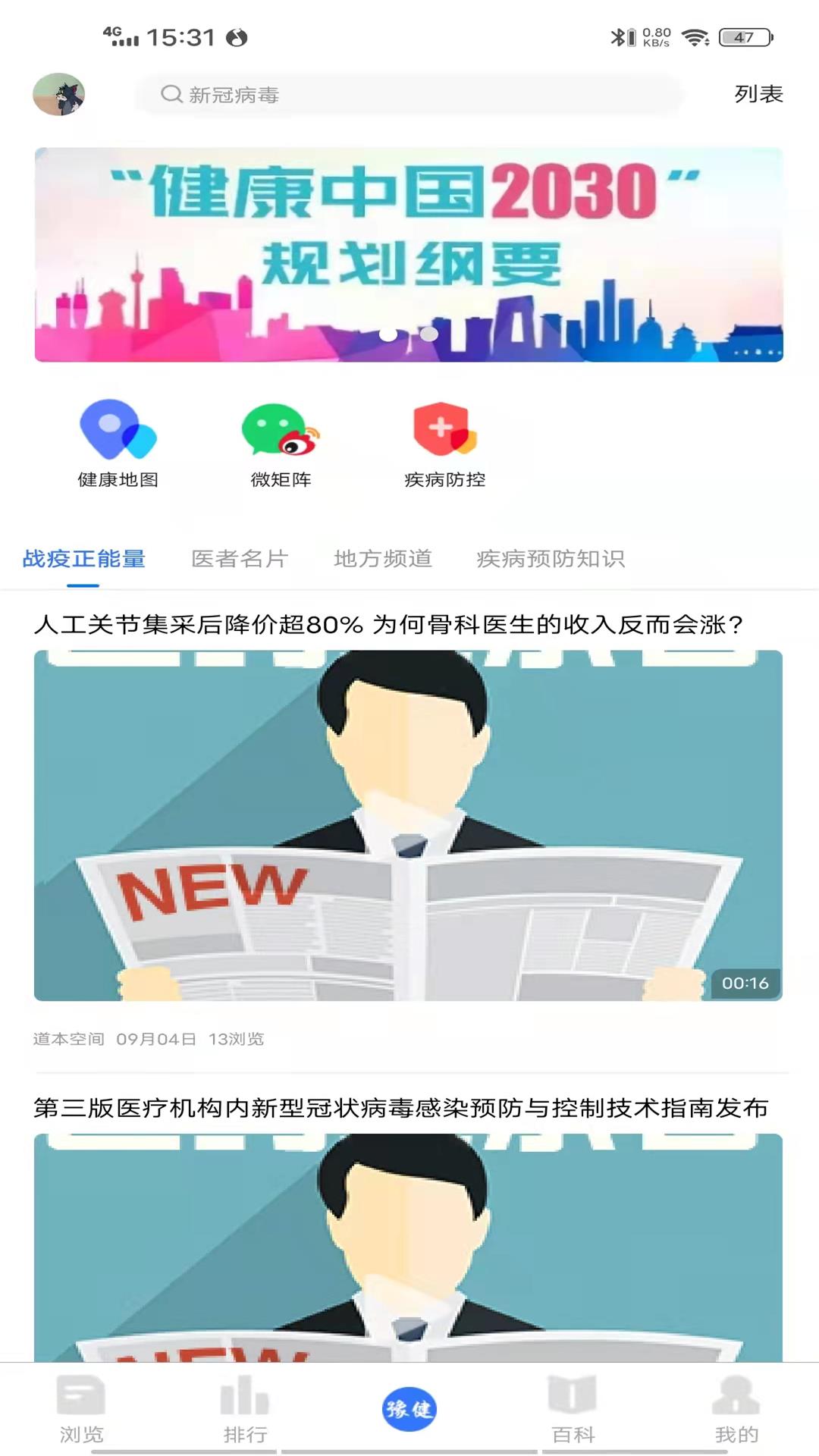The width and height of the screenshot is (819, 1456).
Task: Open the profile avatar
Action: tap(58, 94)
